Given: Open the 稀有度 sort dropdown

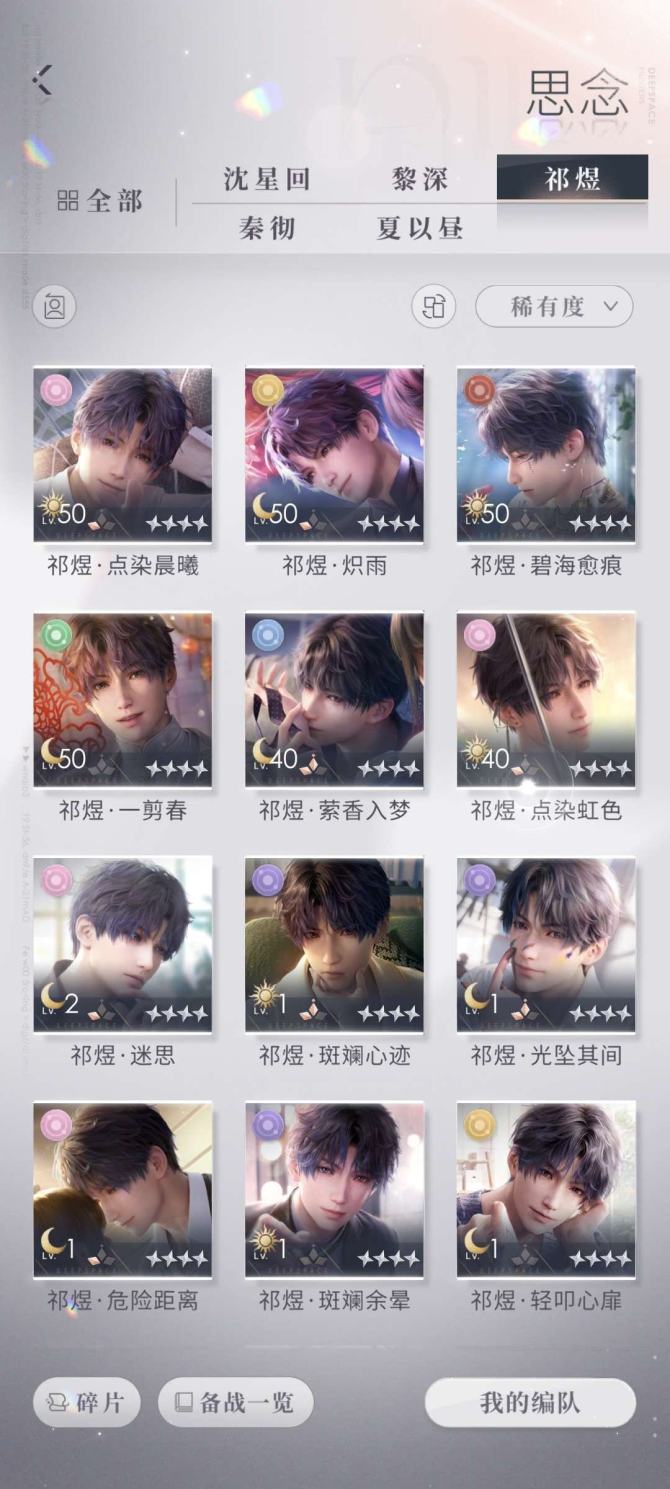Looking at the screenshot, I should [554, 307].
